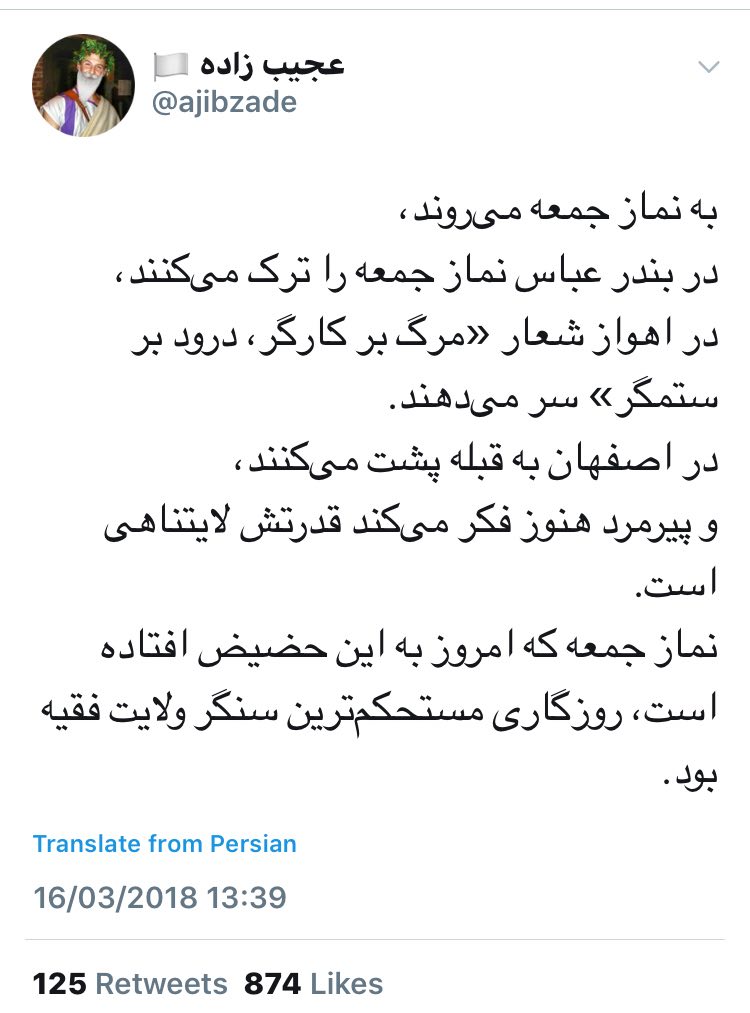View the 125 Retweets list
This screenshot has width=750, height=1013.
(130, 984)
